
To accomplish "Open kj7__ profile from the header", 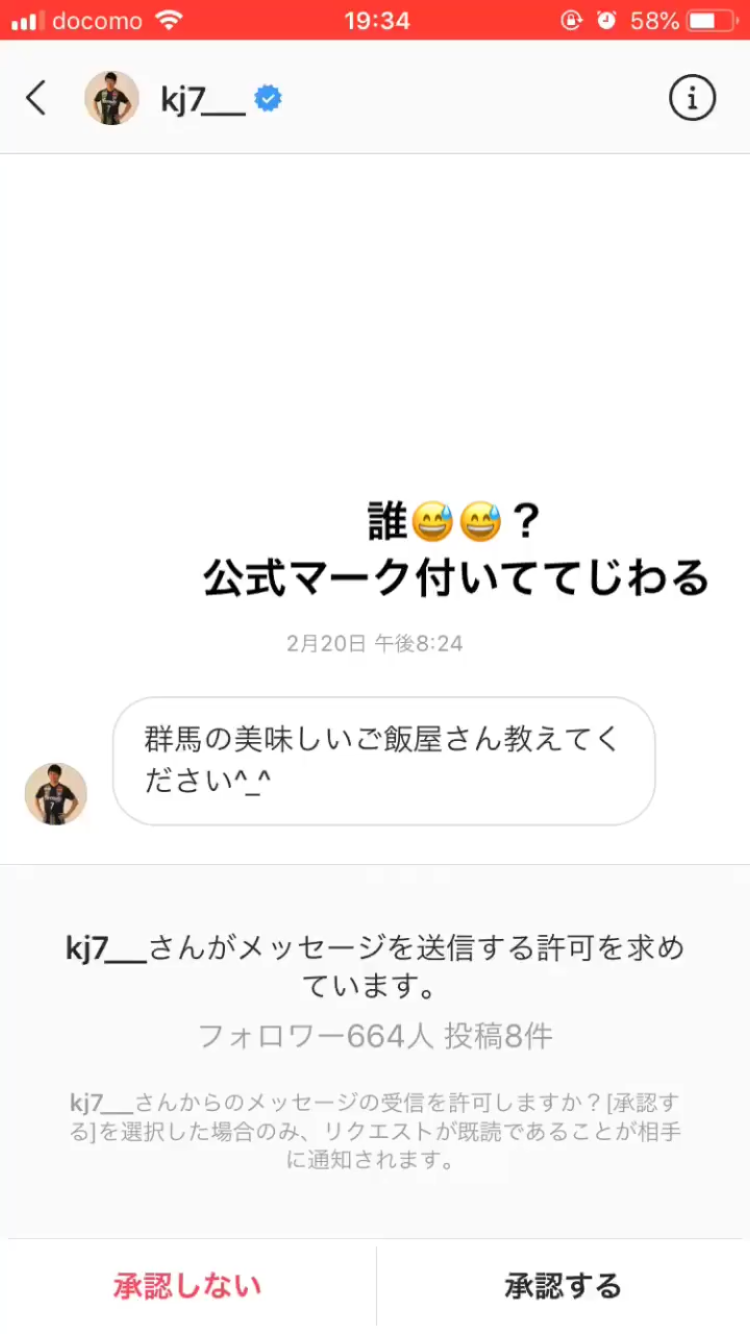I will tap(203, 99).
